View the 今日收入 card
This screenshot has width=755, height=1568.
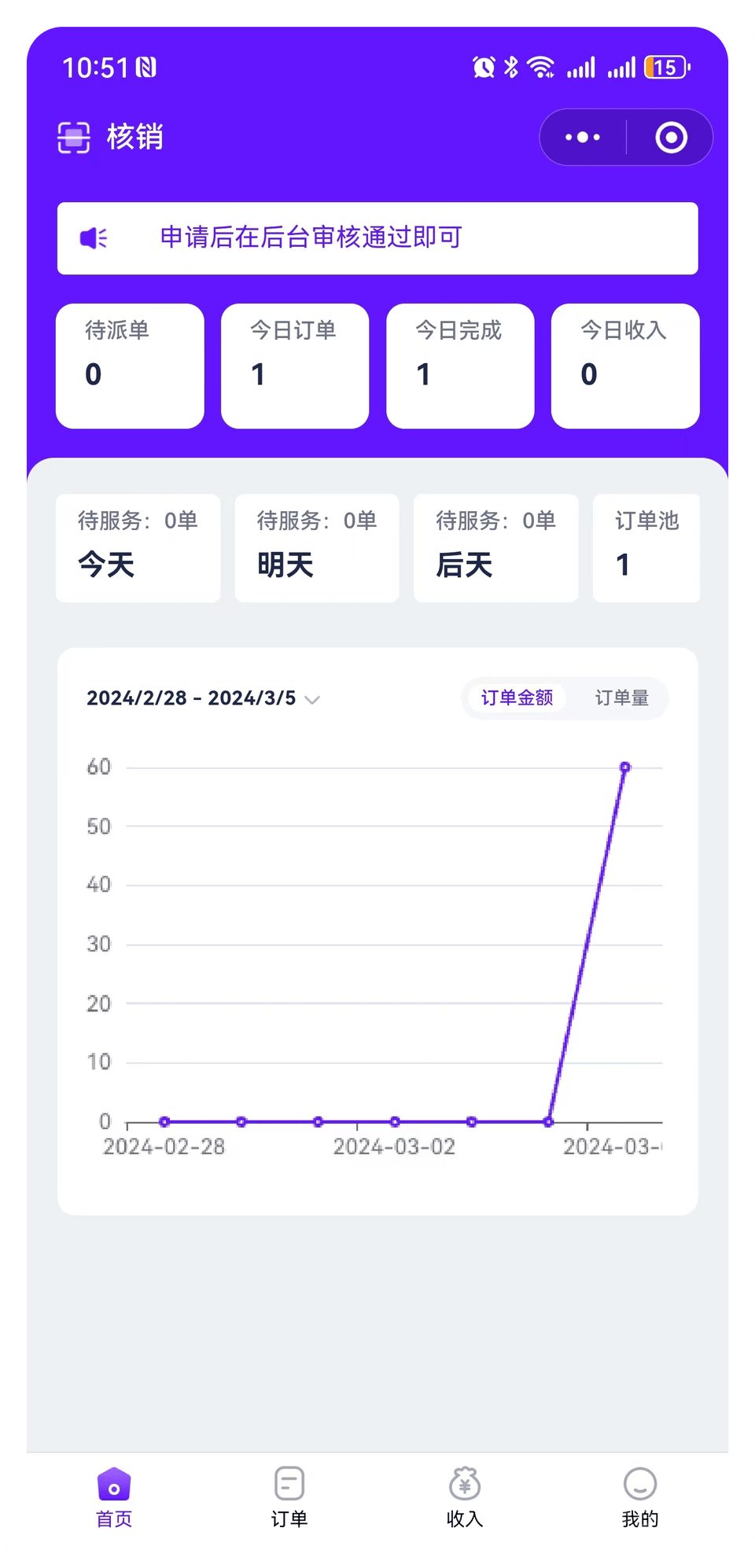tap(625, 366)
